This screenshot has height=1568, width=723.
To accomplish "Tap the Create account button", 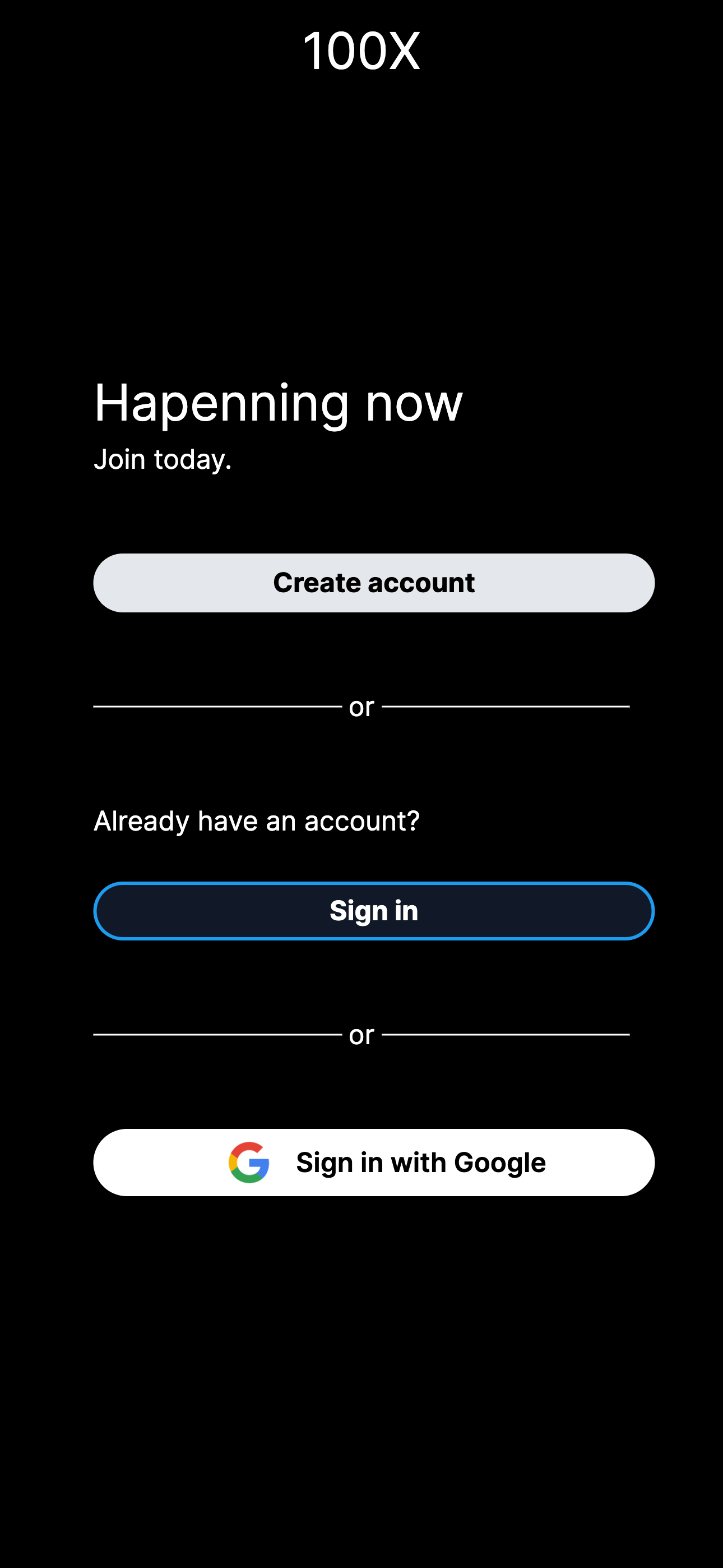I will click(374, 583).
